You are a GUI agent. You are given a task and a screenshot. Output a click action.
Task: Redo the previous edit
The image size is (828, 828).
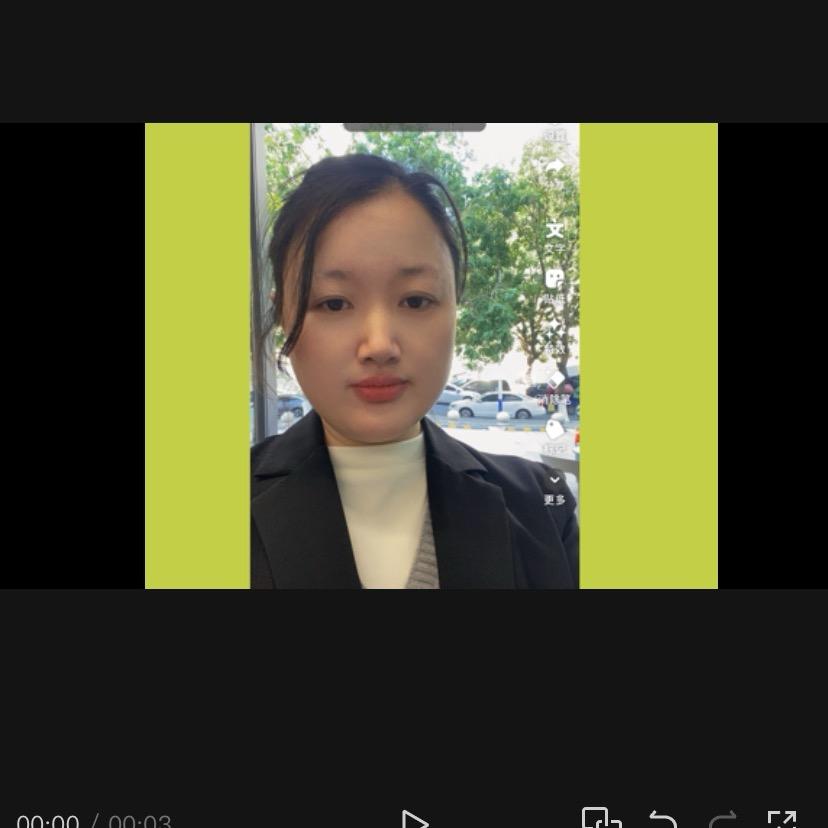tap(723, 820)
